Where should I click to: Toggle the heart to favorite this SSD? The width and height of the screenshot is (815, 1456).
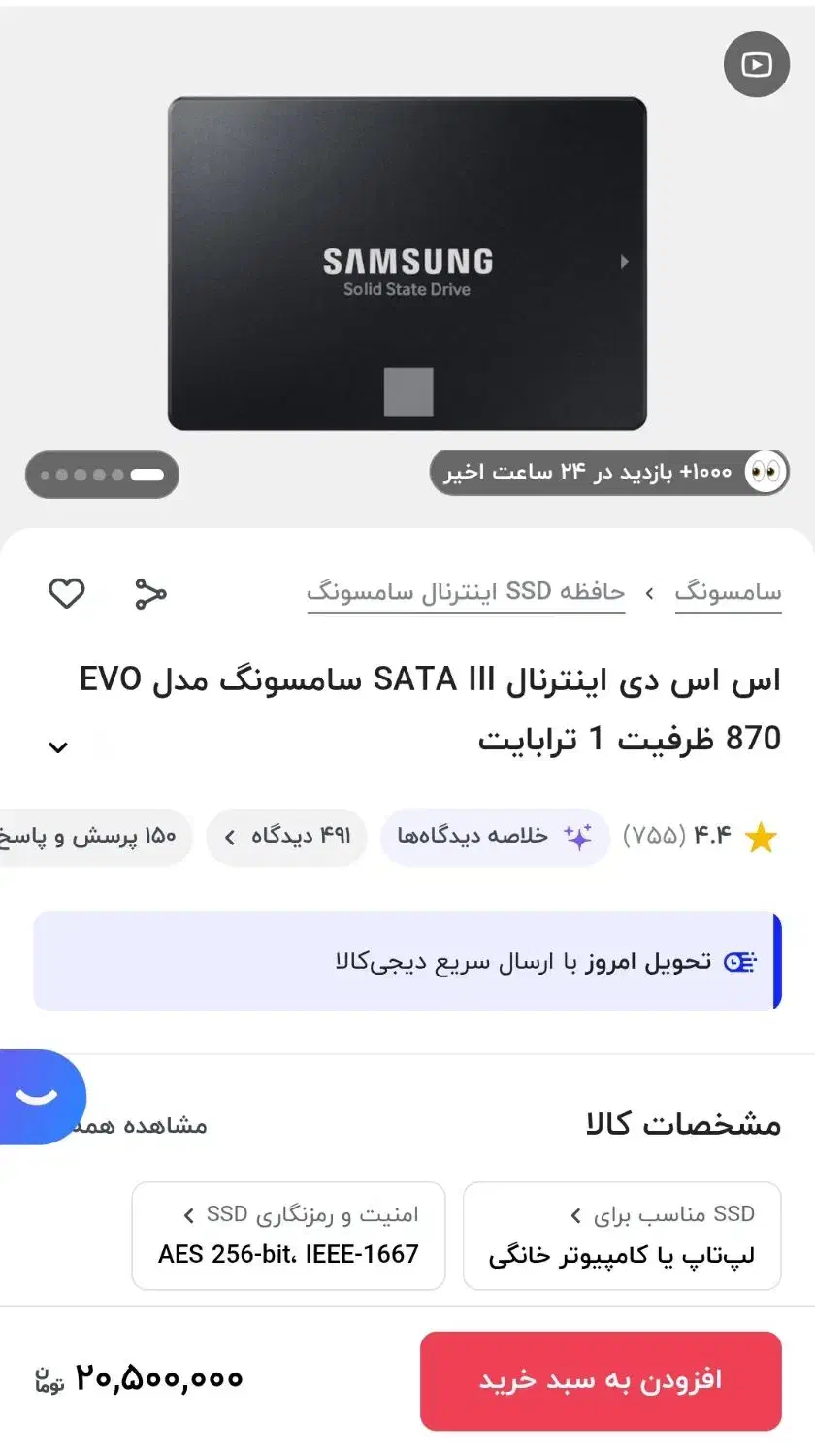(x=66, y=593)
